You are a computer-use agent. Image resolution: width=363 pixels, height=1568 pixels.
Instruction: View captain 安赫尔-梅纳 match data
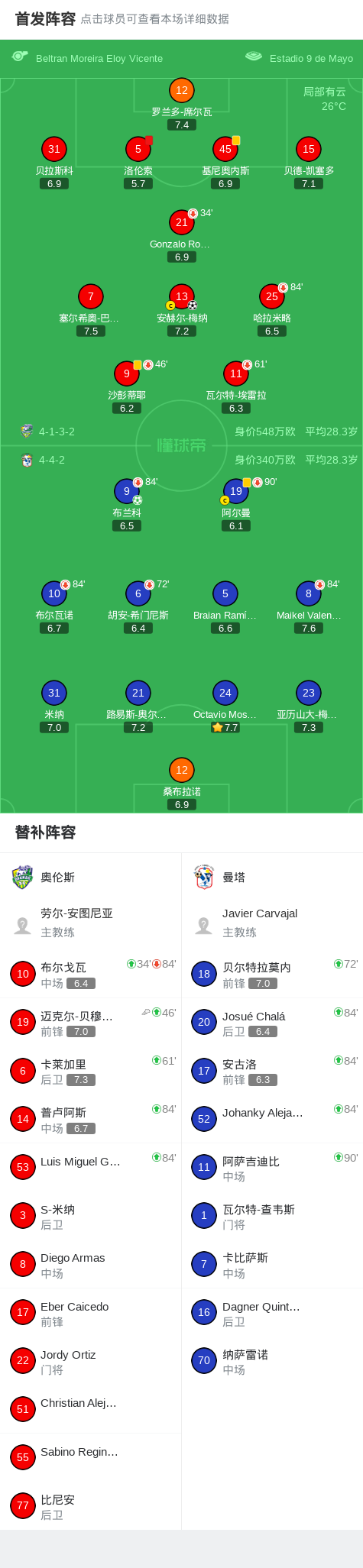click(x=182, y=310)
